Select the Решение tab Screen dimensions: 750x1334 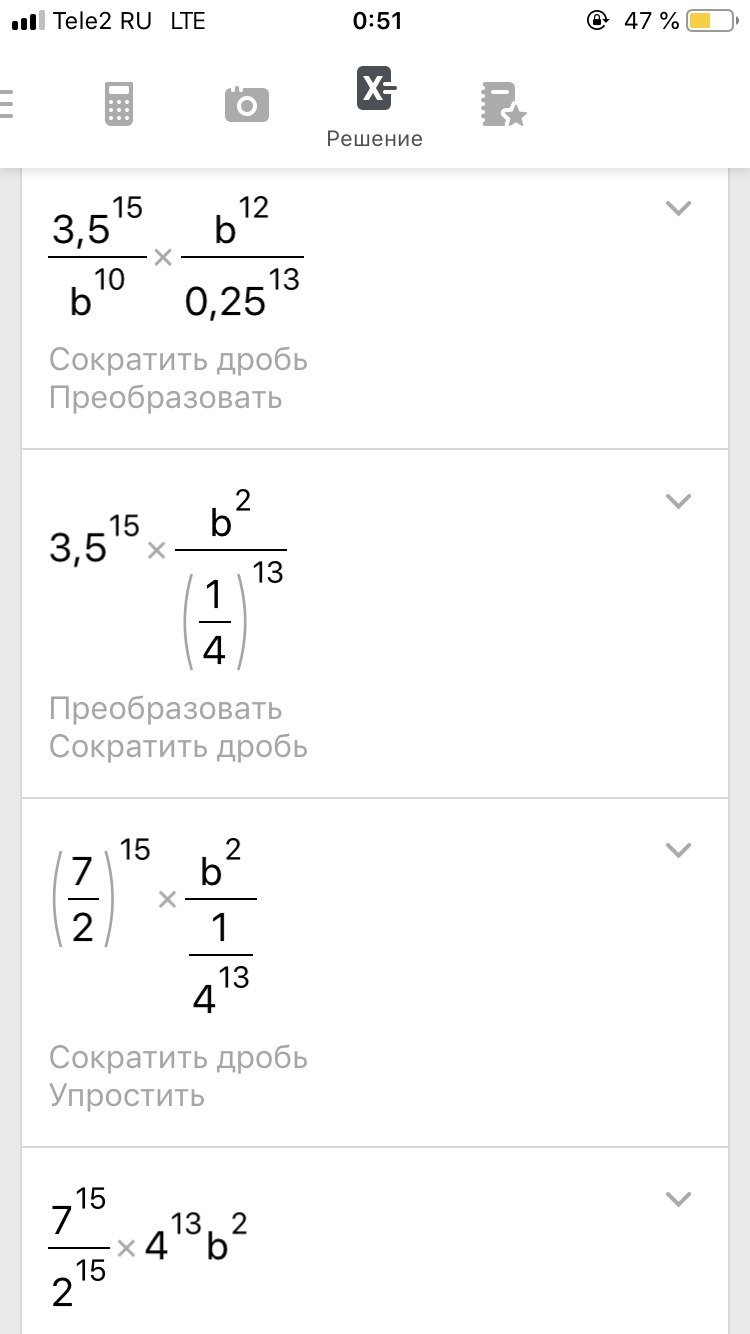[375, 106]
